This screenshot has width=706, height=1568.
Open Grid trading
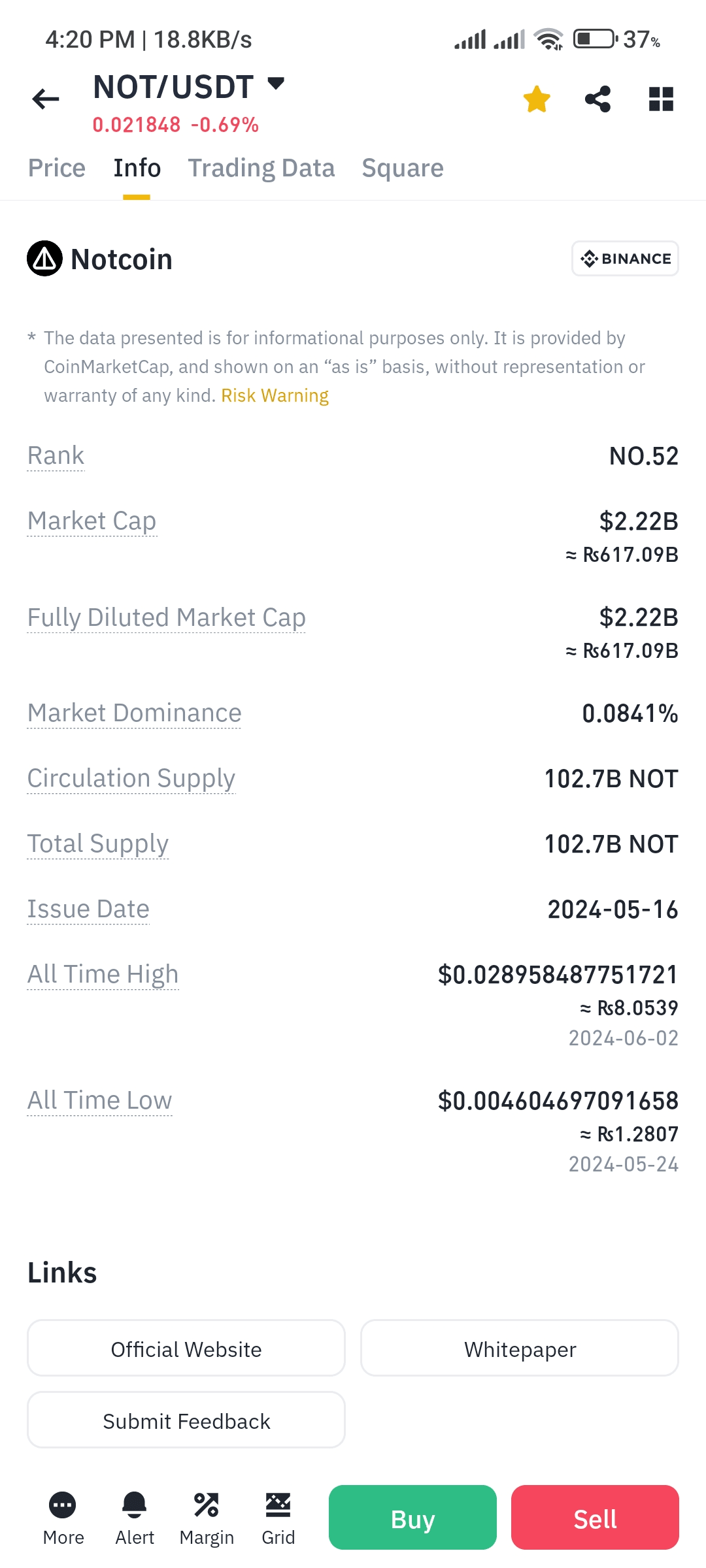click(x=278, y=1518)
